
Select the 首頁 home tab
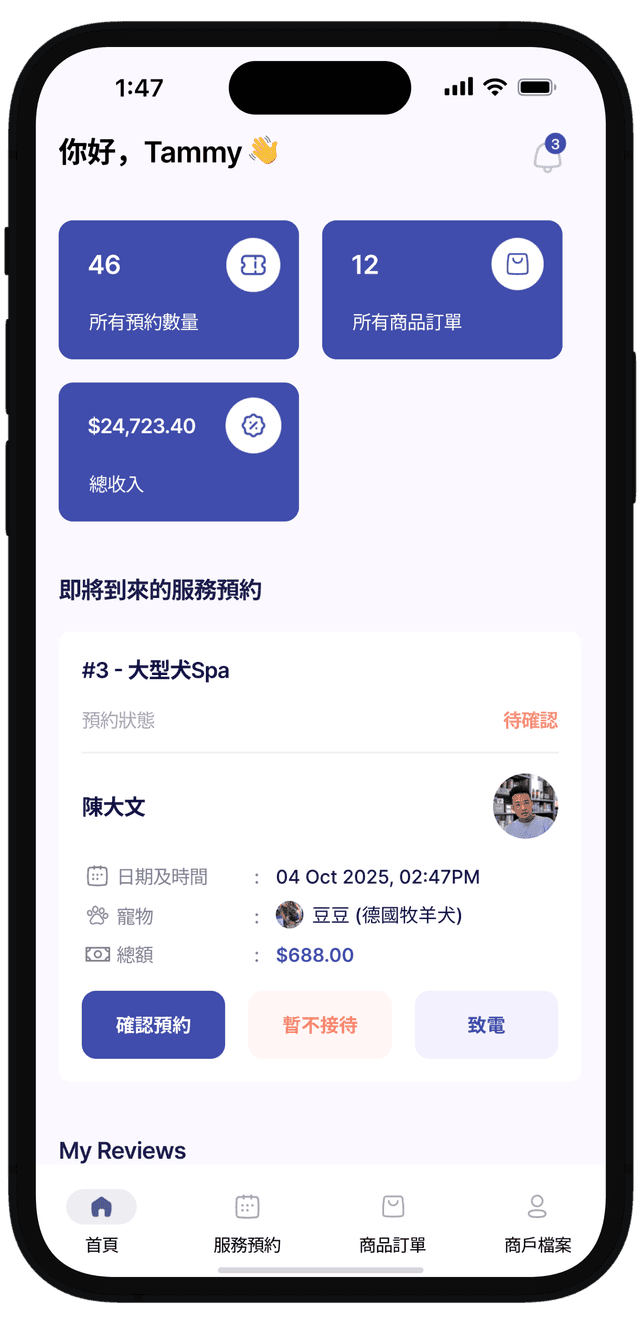[101, 1222]
